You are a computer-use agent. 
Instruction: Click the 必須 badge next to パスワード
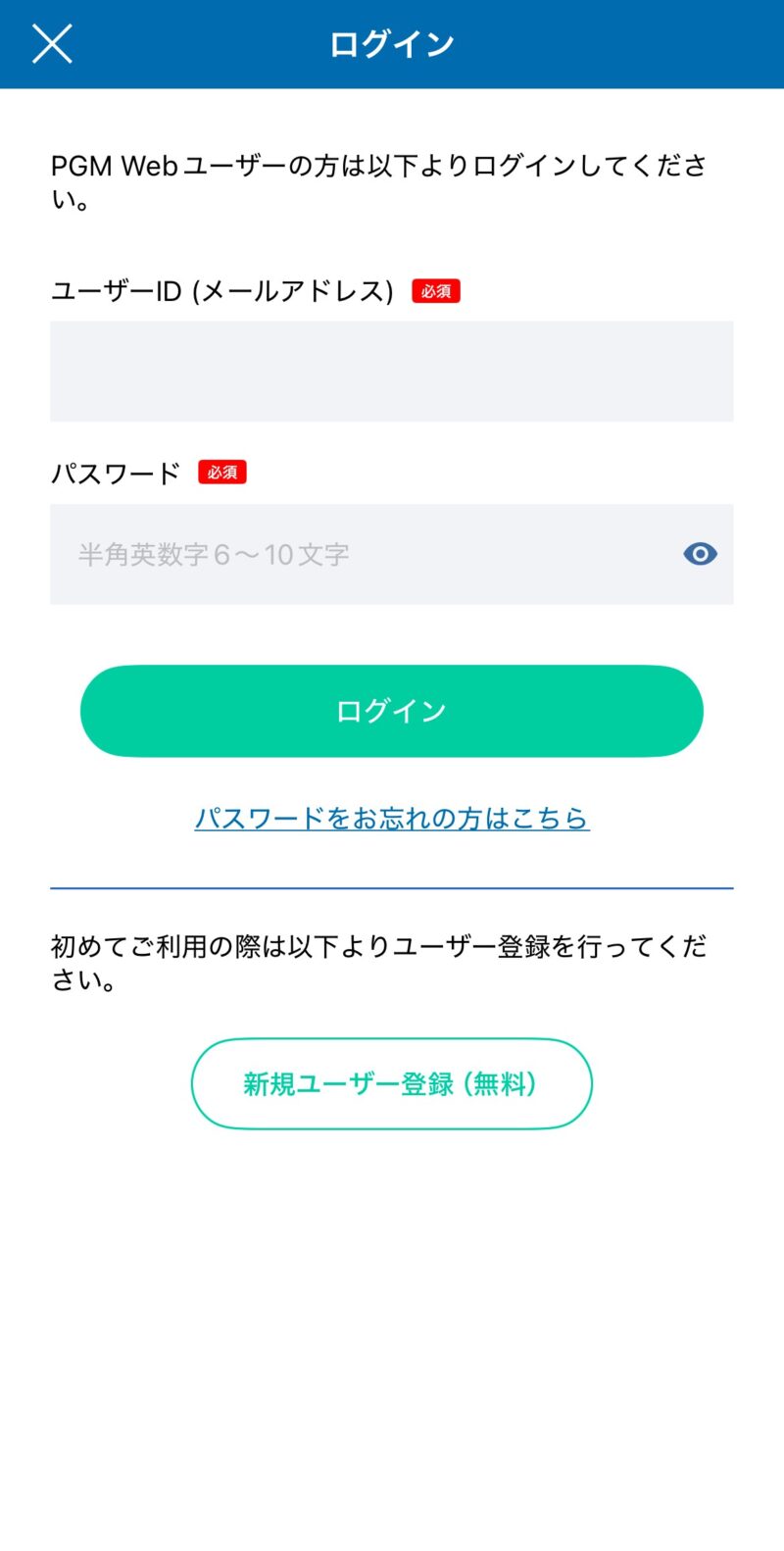[222, 473]
